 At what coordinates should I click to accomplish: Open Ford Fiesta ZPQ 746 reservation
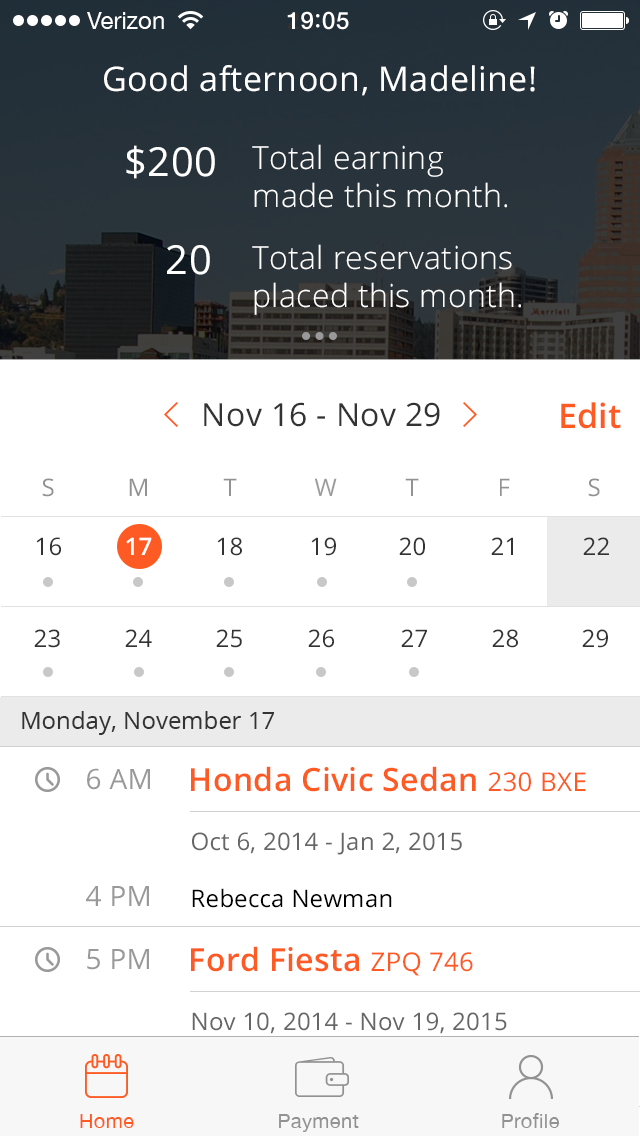coord(331,961)
